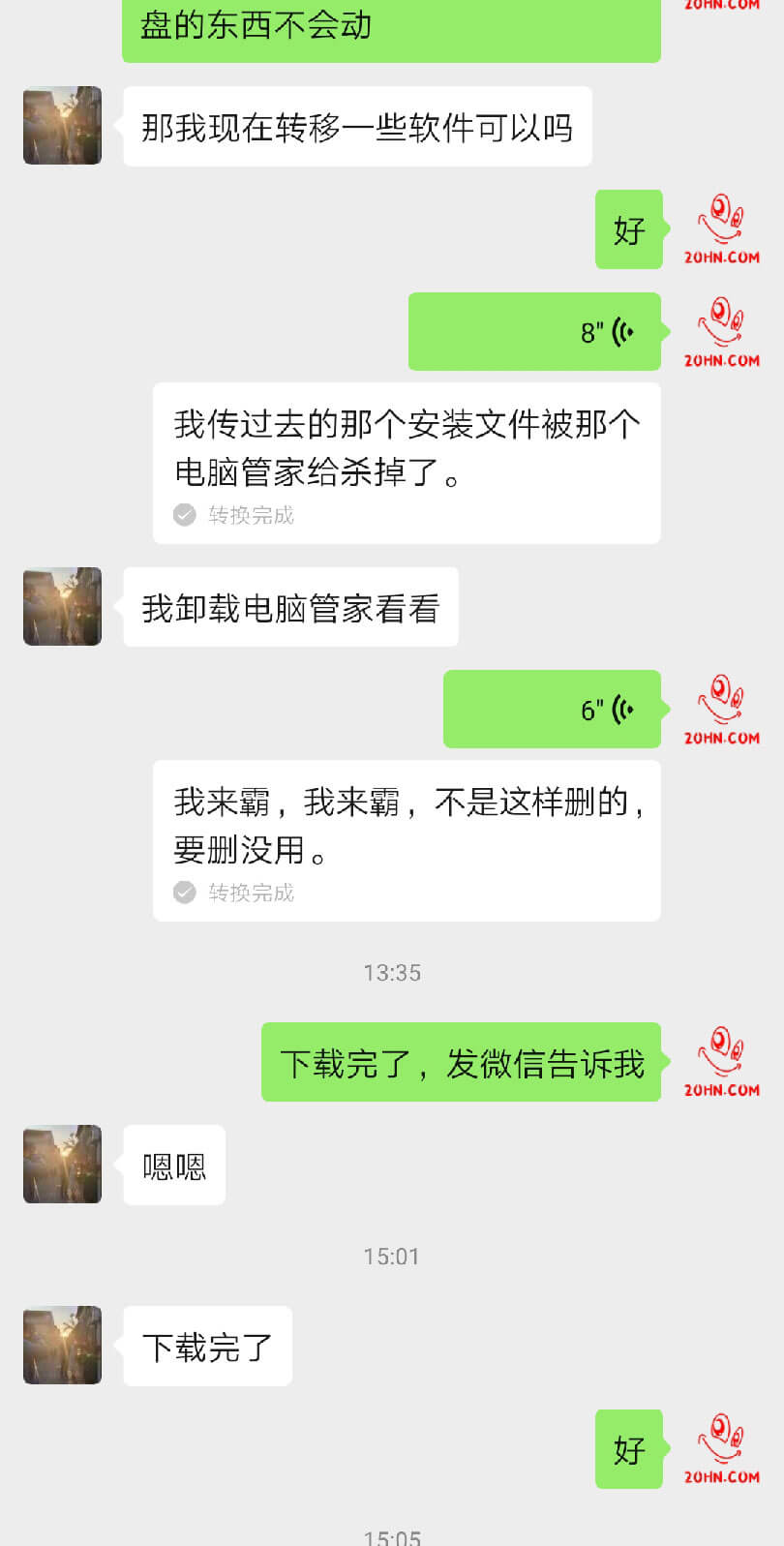The height and width of the screenshot is (1546, 784).
Task: Open contact avatar next to "嗯嗯"
Action: 63,1165
